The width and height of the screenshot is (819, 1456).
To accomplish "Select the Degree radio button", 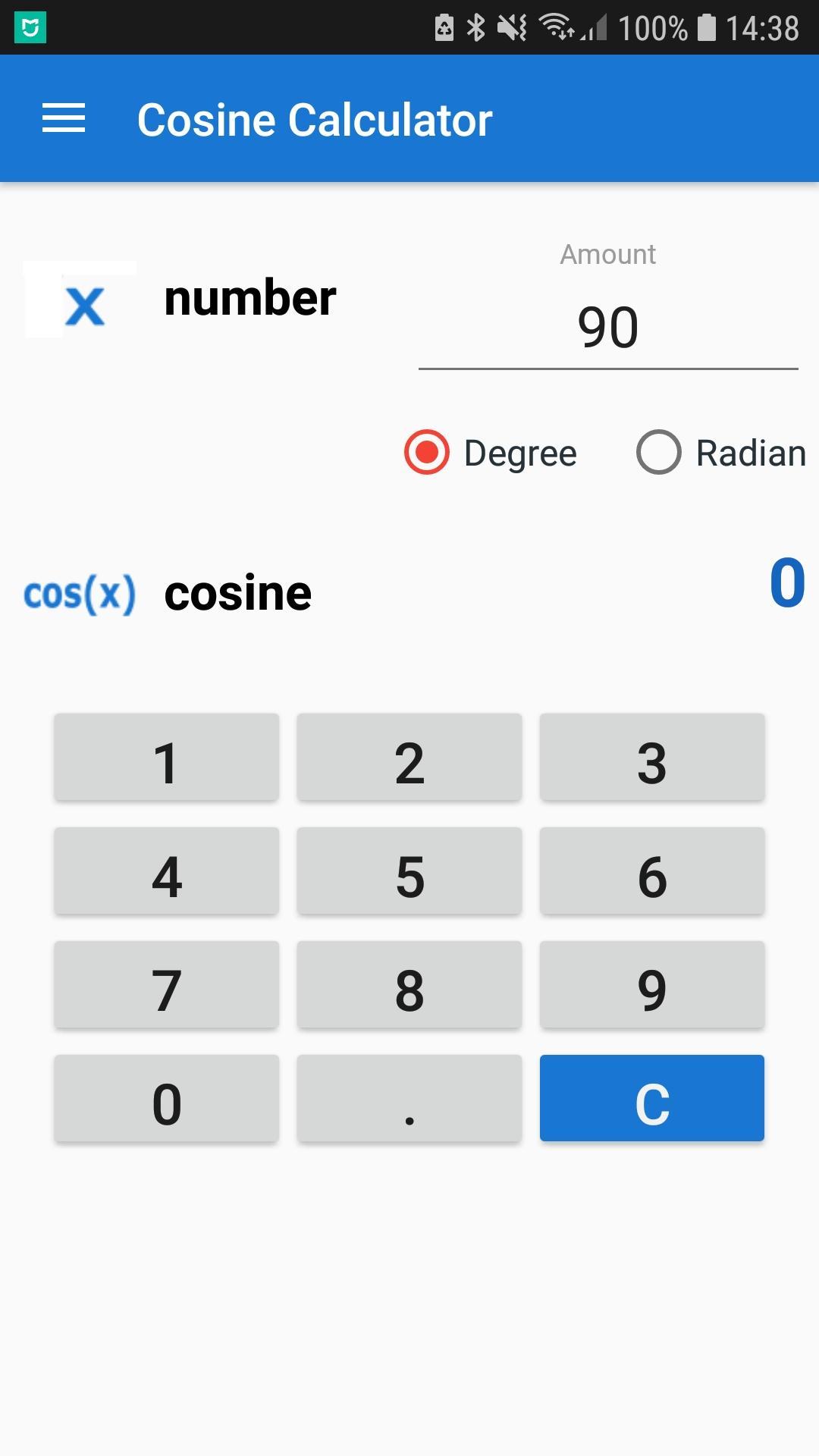I will pos(427,453).
